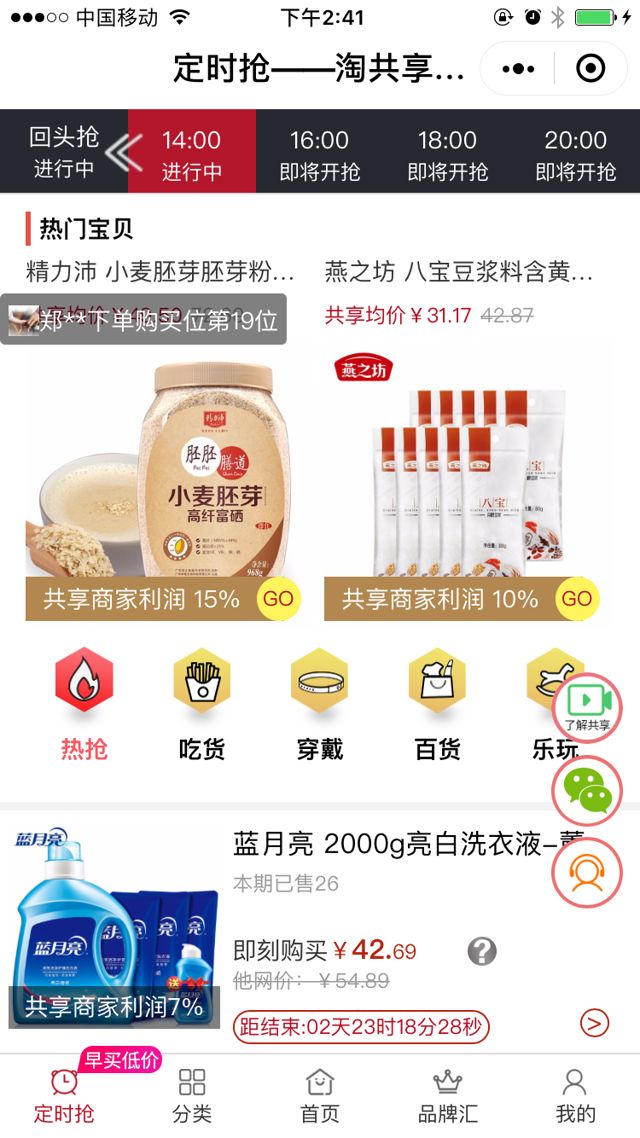
Task: Select the 热抢 category
Action: click(84, 704)
